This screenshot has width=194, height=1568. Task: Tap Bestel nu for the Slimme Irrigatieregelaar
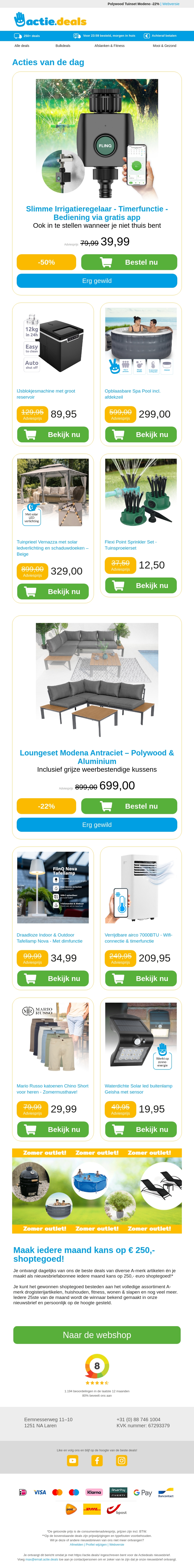click(129, 262)
